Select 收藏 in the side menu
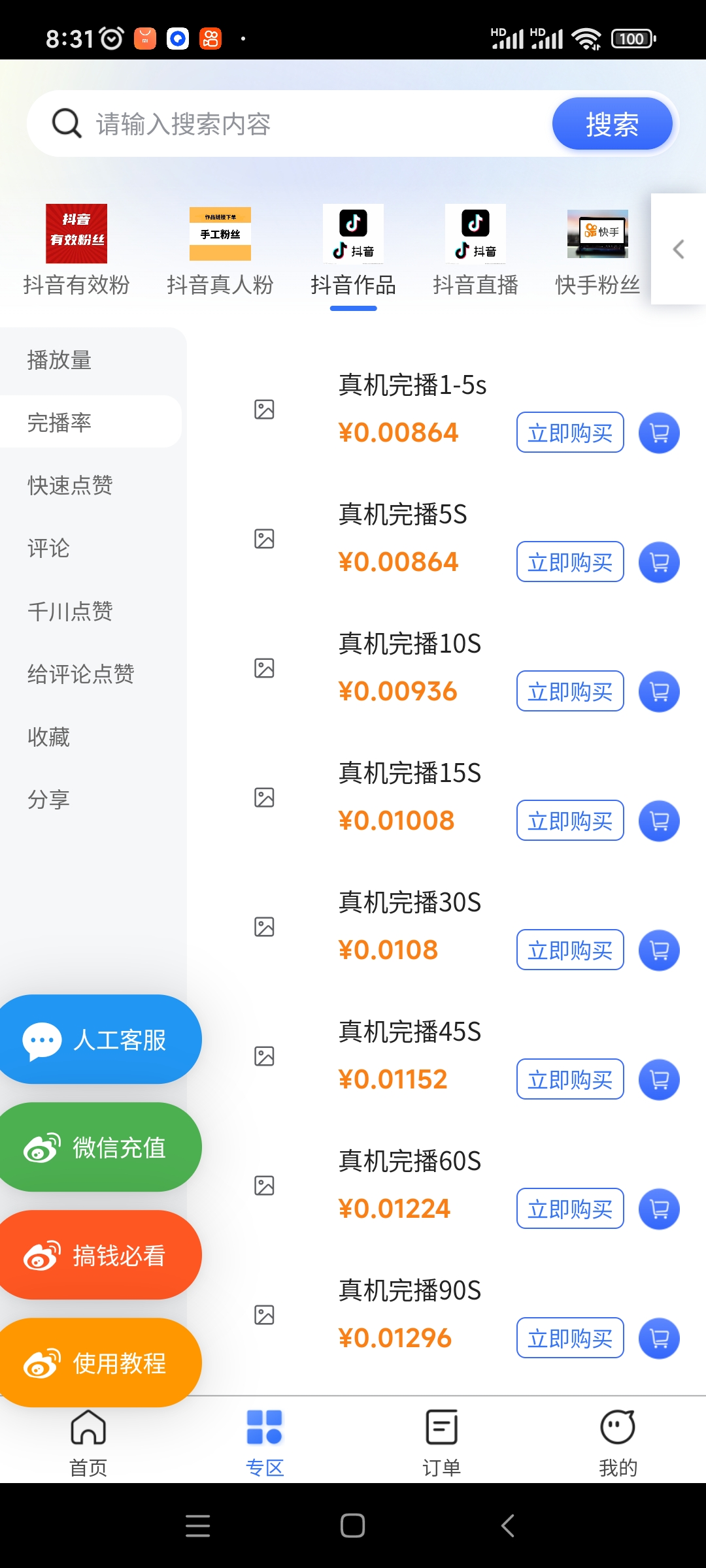Image resolution: width=706 pixels, height=1568 pixels. coord(48,737)
